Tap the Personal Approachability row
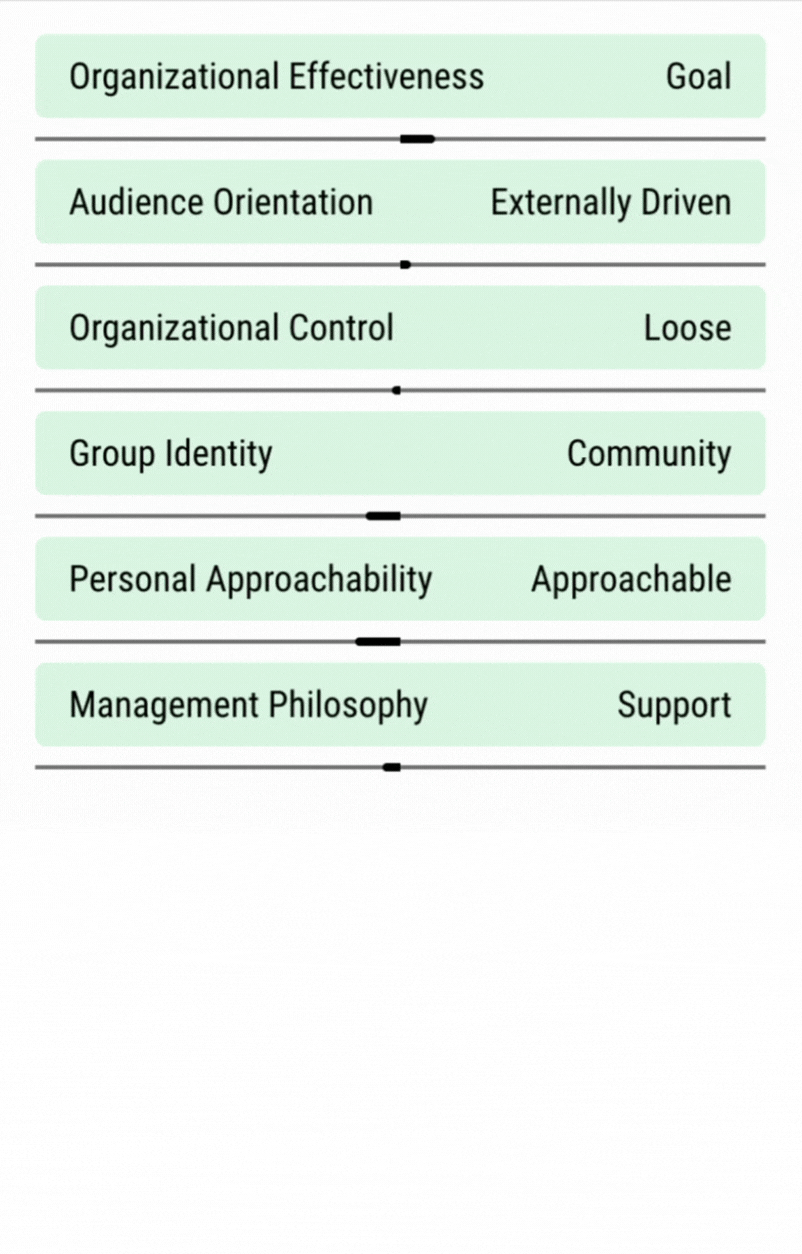 point(400,579)
